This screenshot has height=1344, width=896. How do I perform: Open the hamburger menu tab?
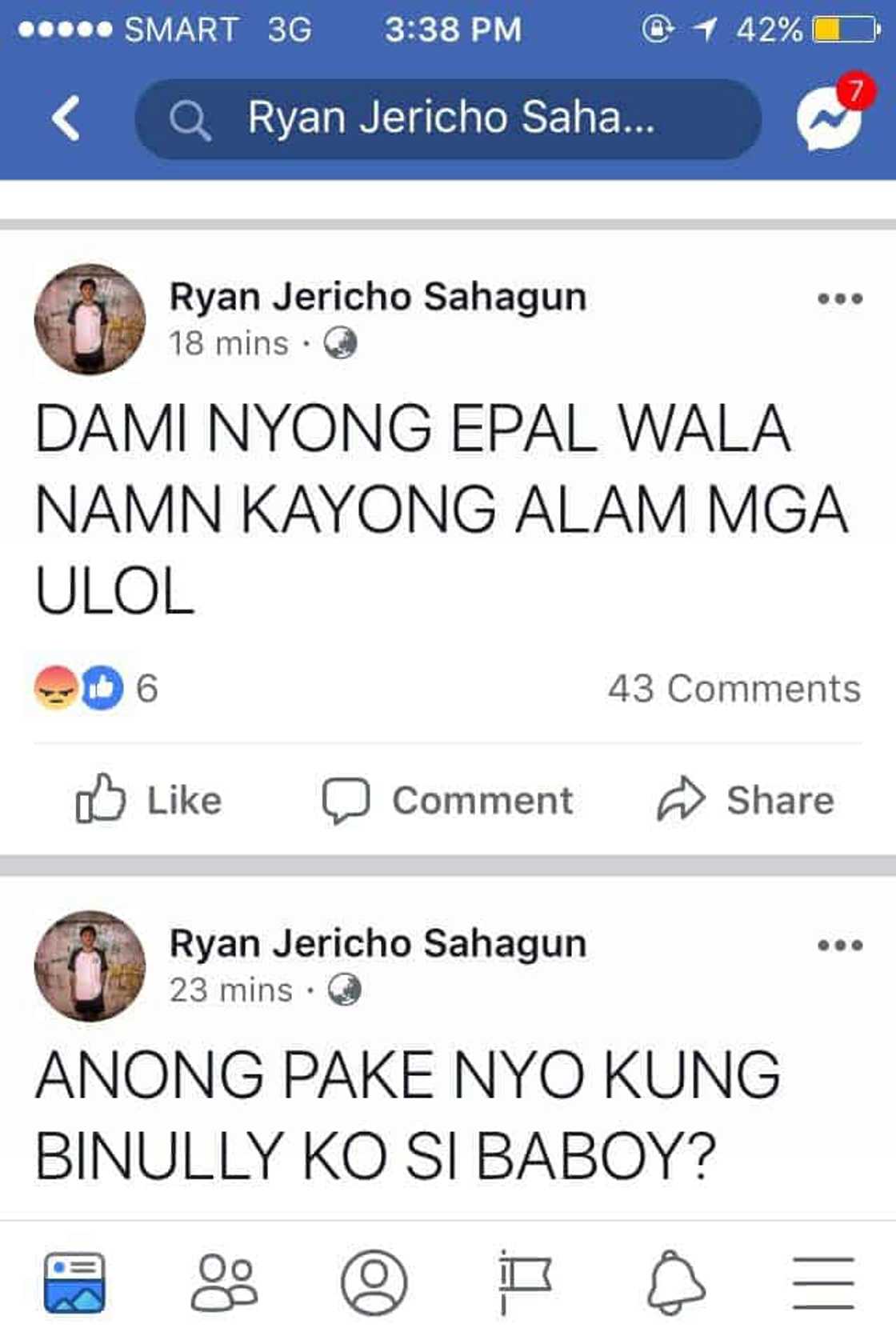tap(823, 1282)
